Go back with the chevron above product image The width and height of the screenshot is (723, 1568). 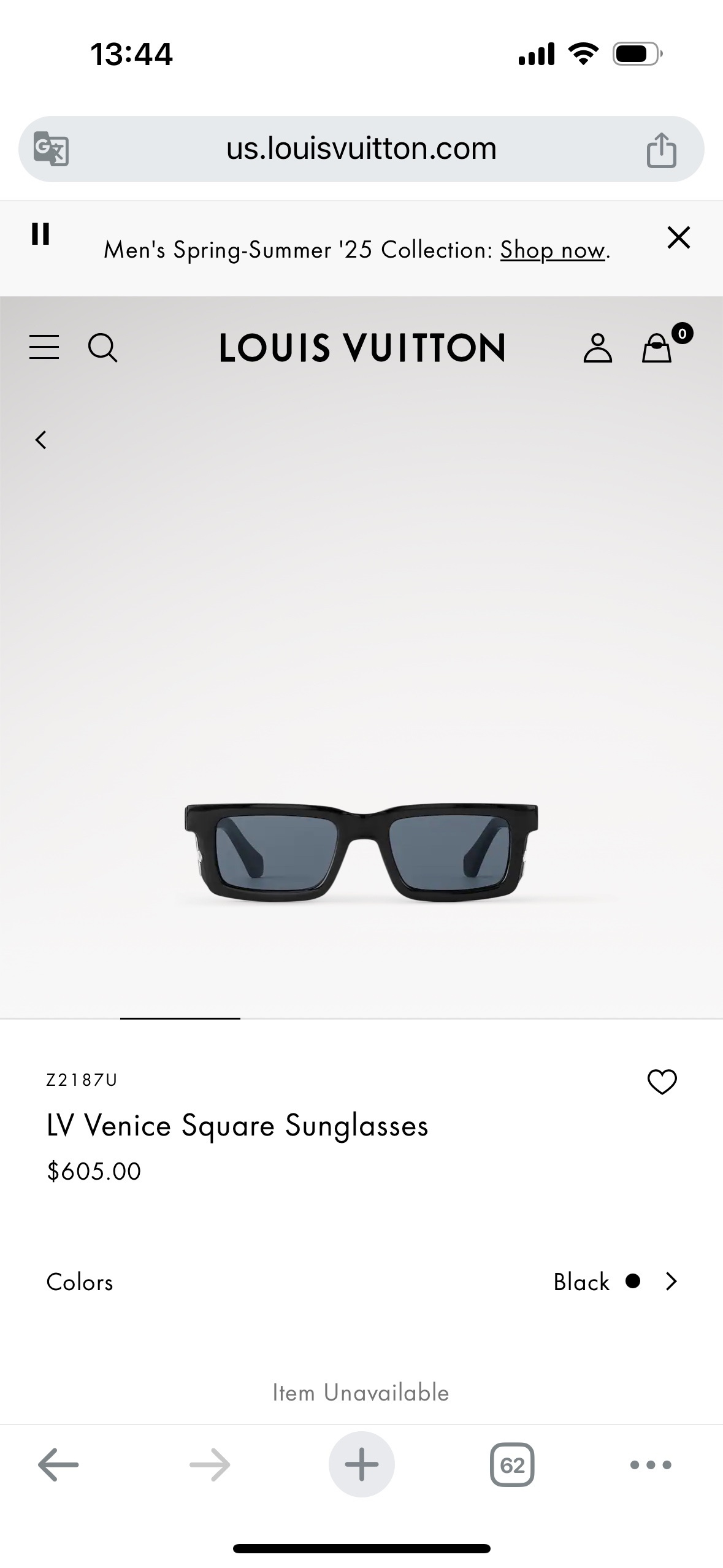click(x=41, y=440)
